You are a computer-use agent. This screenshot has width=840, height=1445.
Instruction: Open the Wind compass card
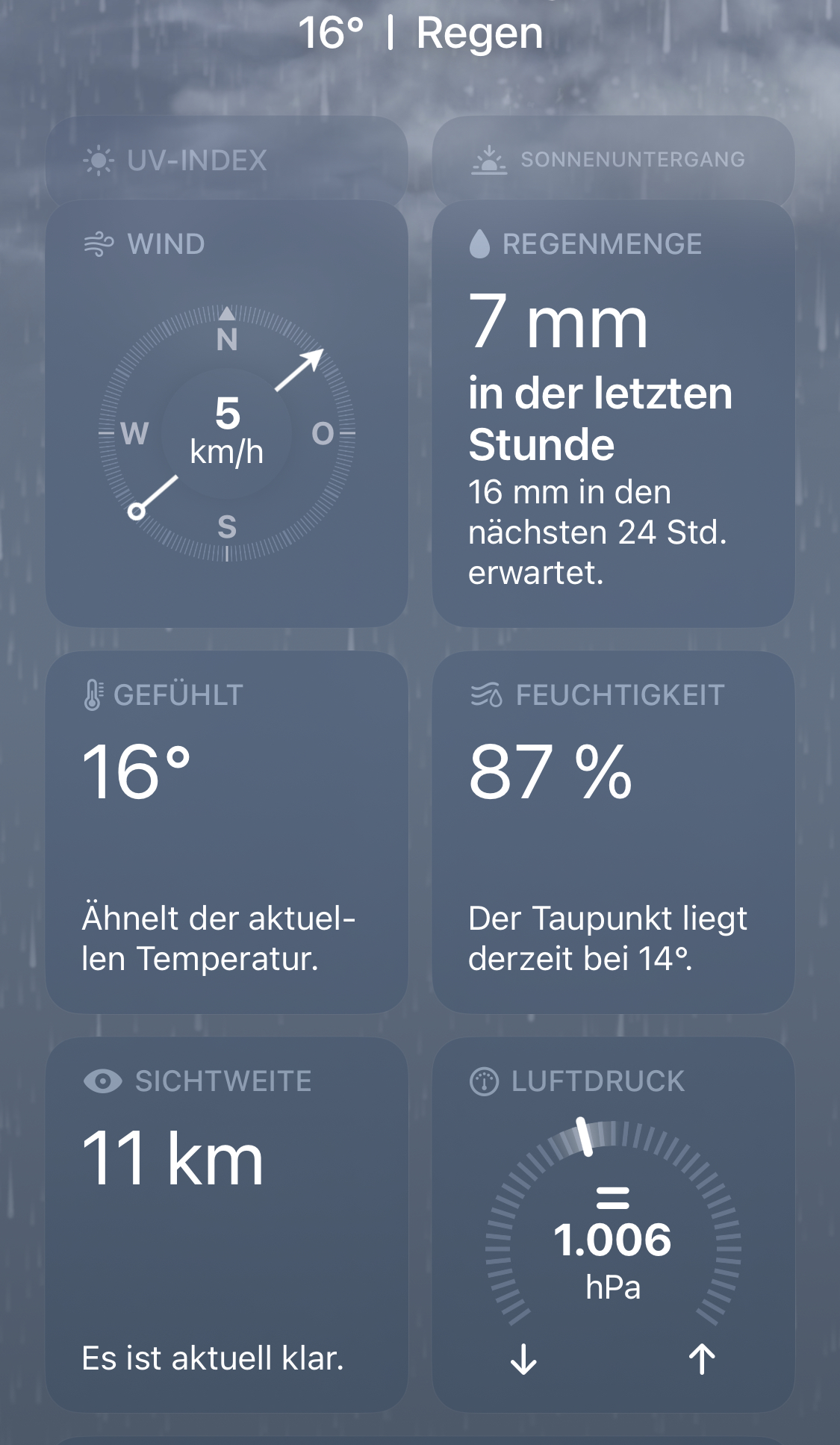[226, 414]
